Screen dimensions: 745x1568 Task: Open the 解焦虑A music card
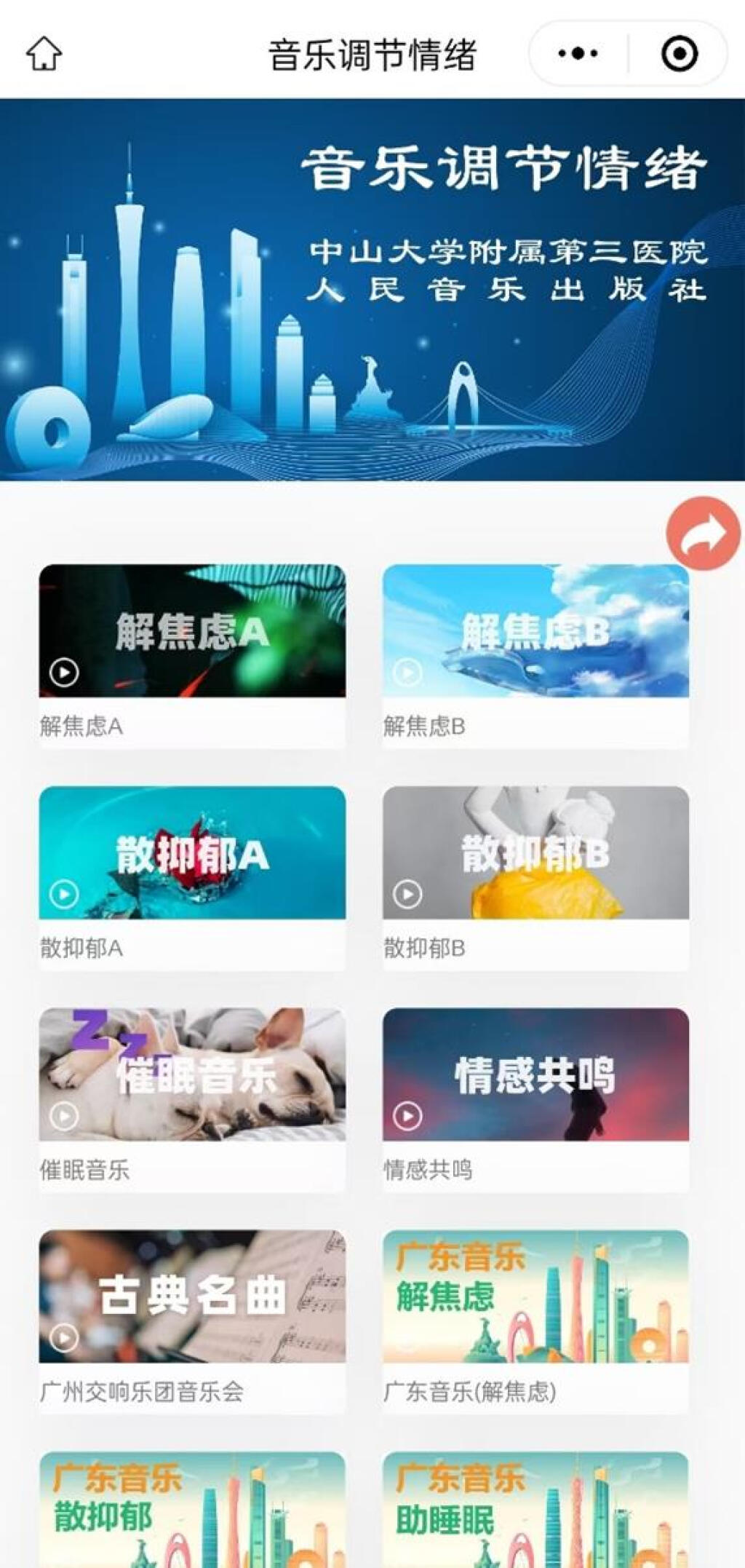(x=192, y=632)
